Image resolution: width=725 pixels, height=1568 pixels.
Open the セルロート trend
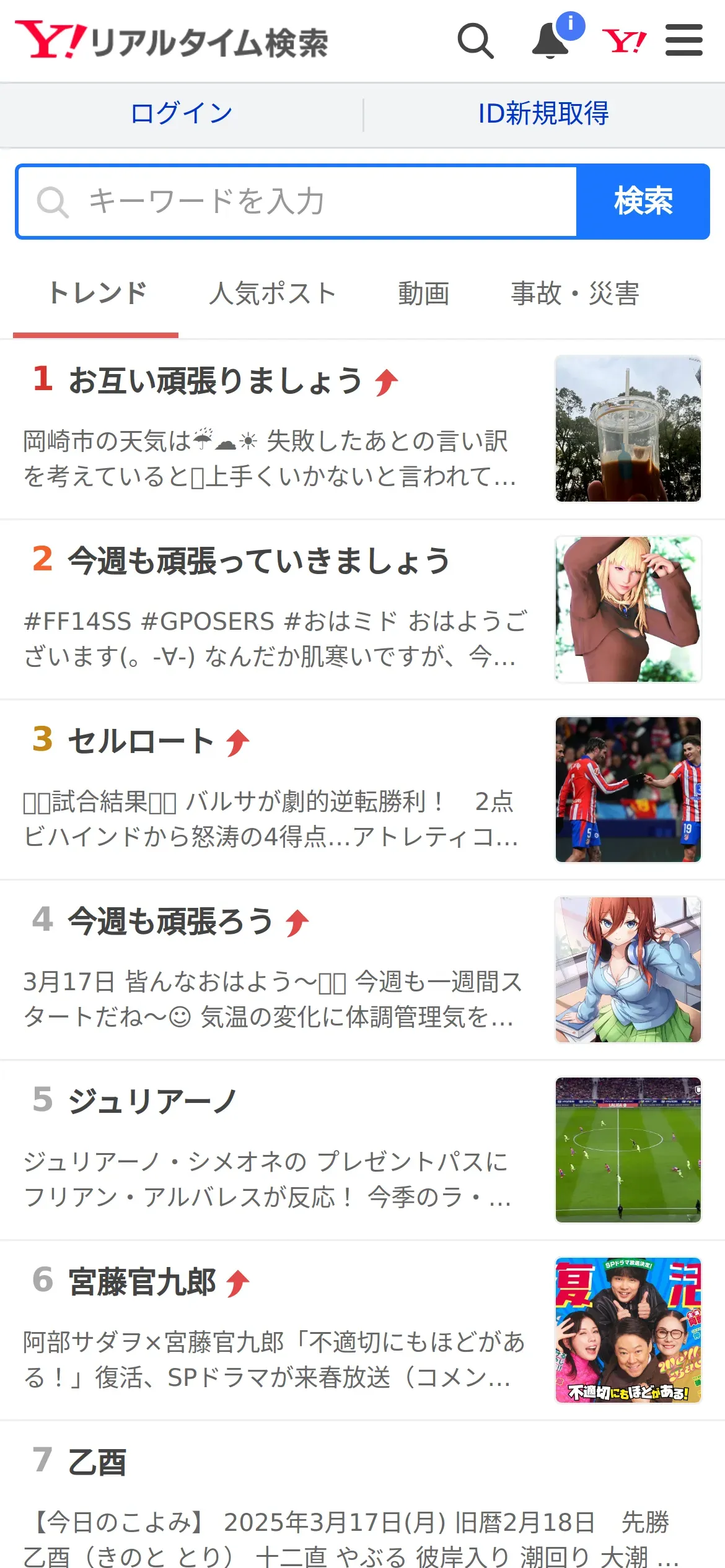coord(141,741)
